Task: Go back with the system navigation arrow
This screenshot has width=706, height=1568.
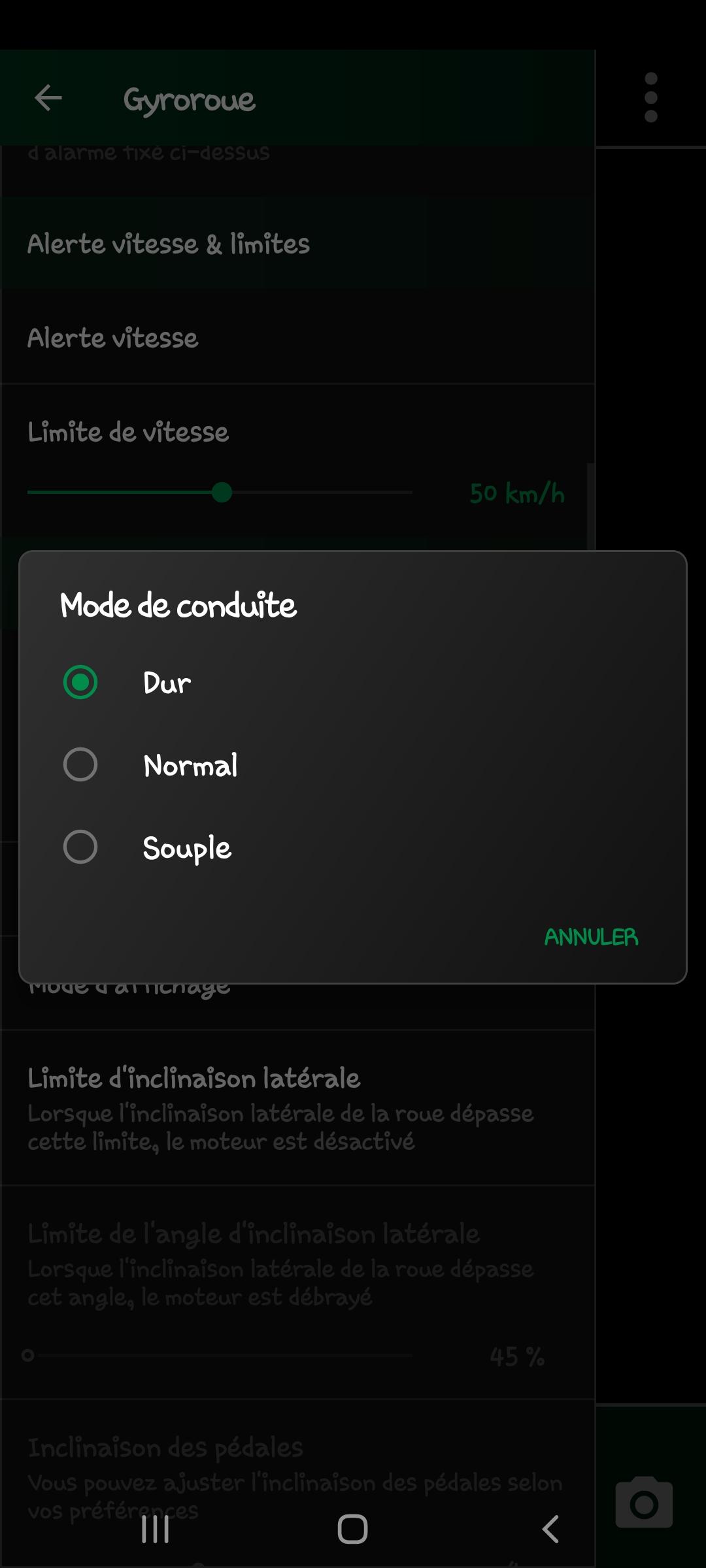Action: coord(550,1529)
